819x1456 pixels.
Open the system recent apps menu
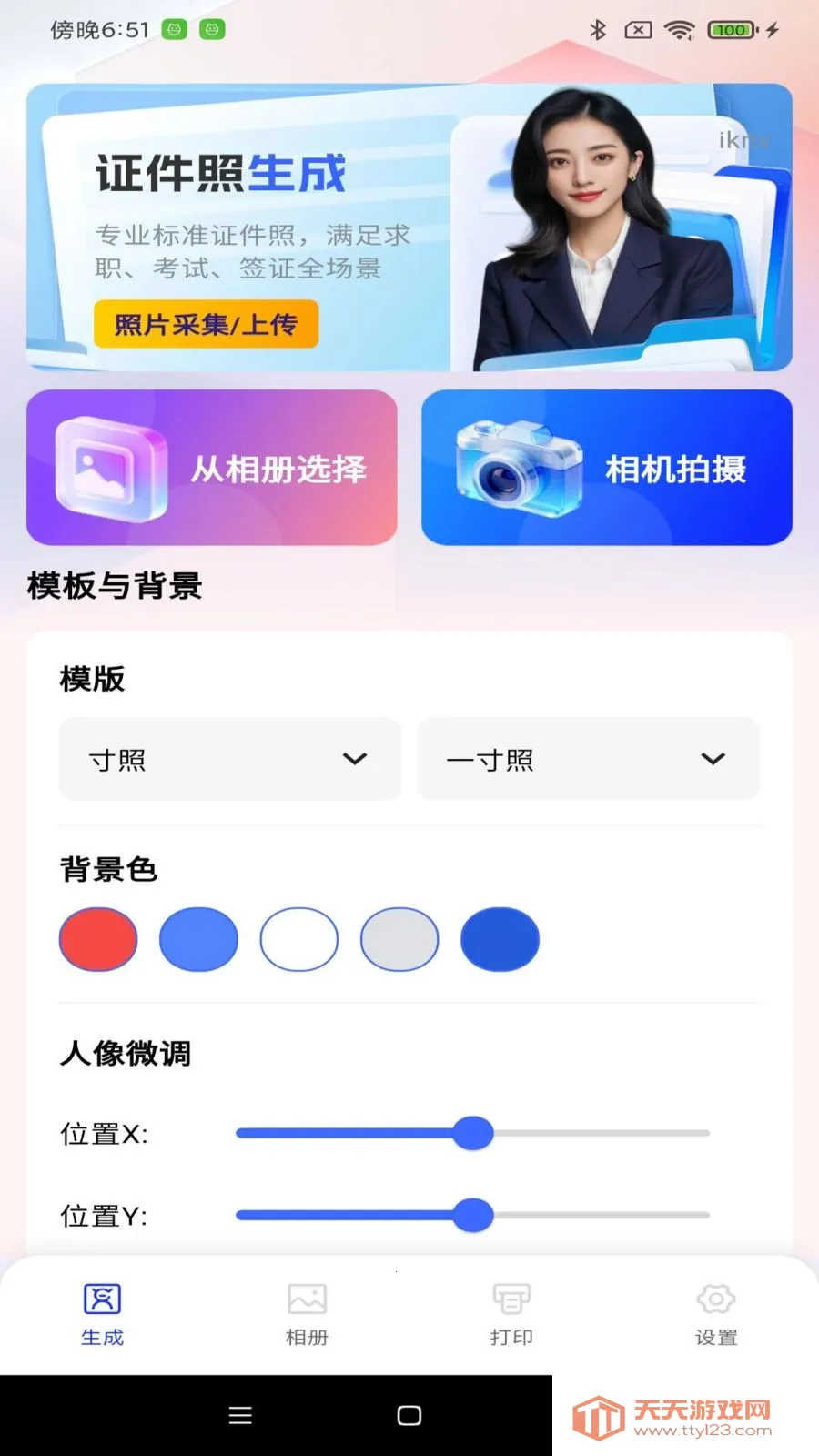[x=240, y=1415]
